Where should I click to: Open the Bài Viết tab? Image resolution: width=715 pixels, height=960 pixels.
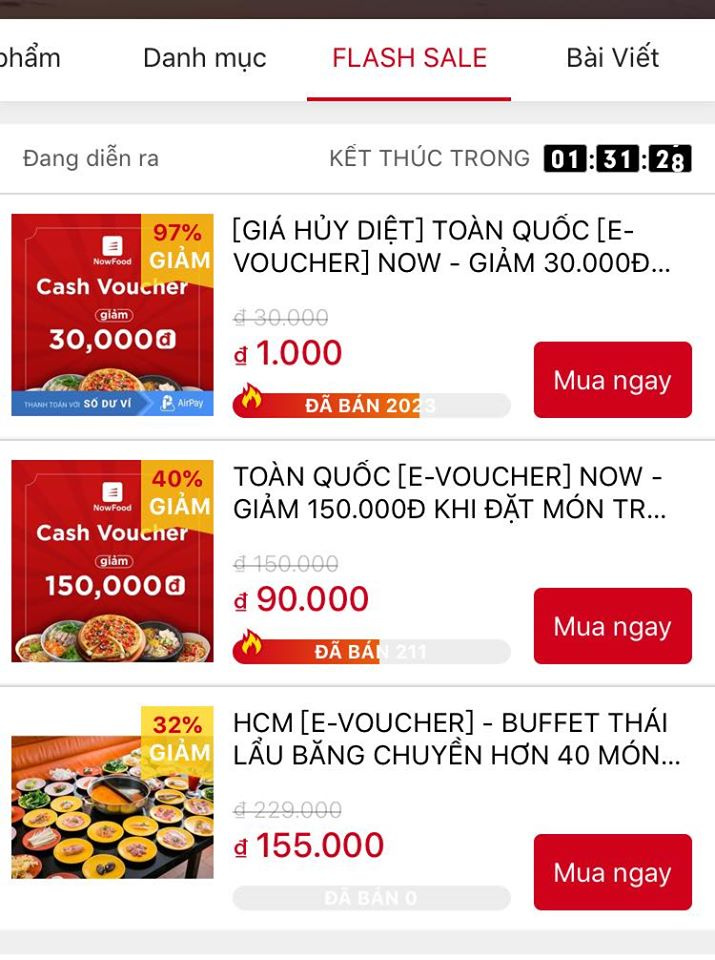[612, 58]
